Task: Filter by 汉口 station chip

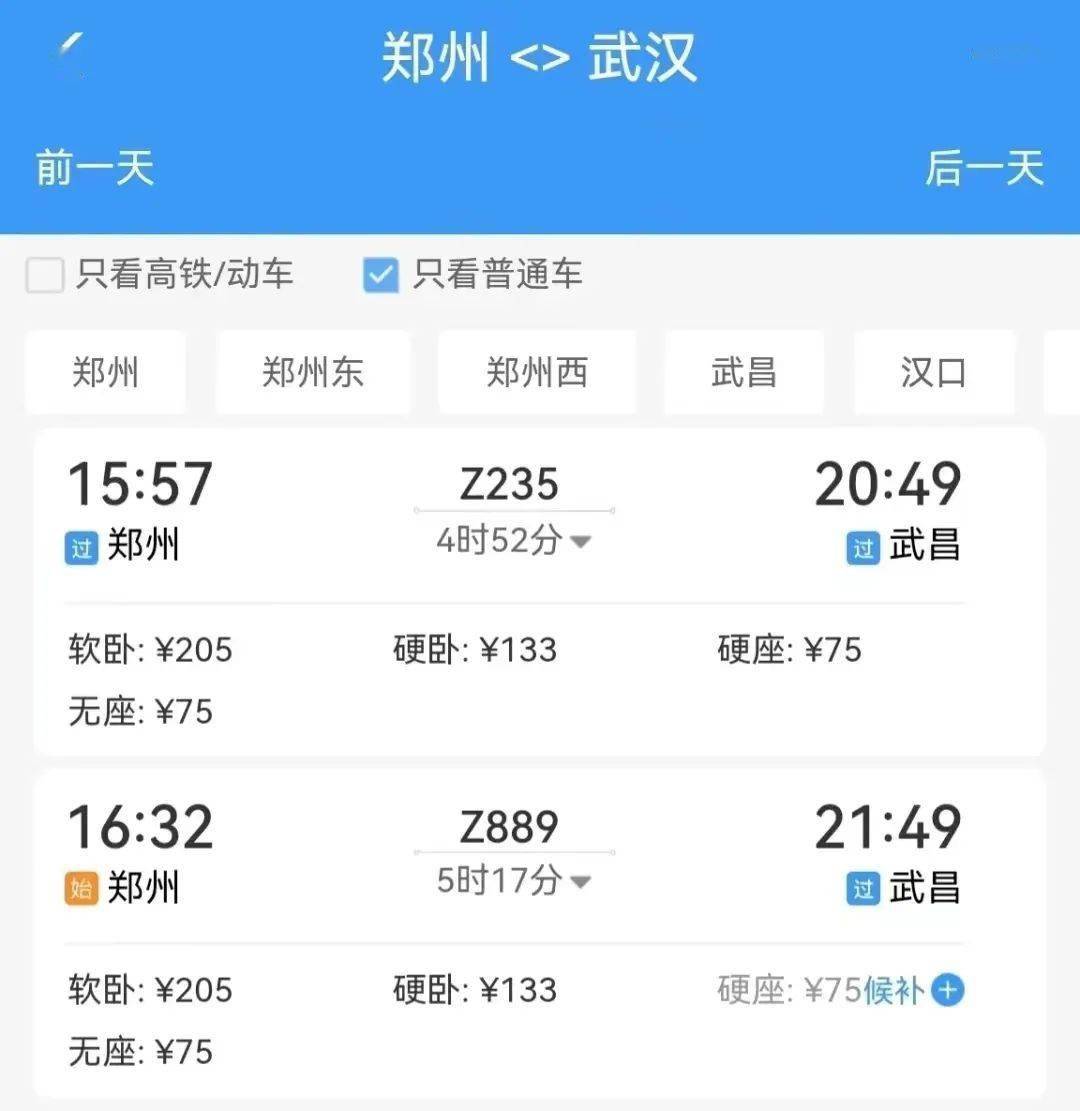Action: pos(933,373)
